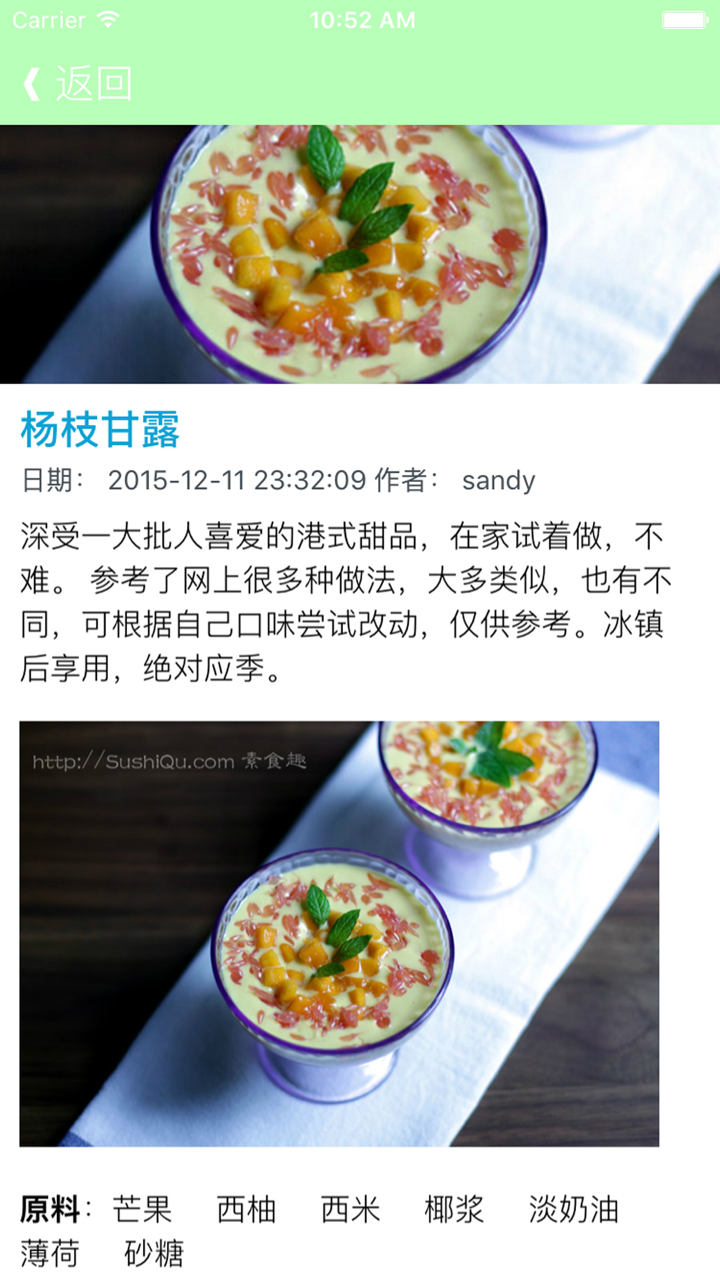The width and height of the screenshot is (720, 1280).
Task: Select the recipe description paragraph
Action: pos(360,600)
